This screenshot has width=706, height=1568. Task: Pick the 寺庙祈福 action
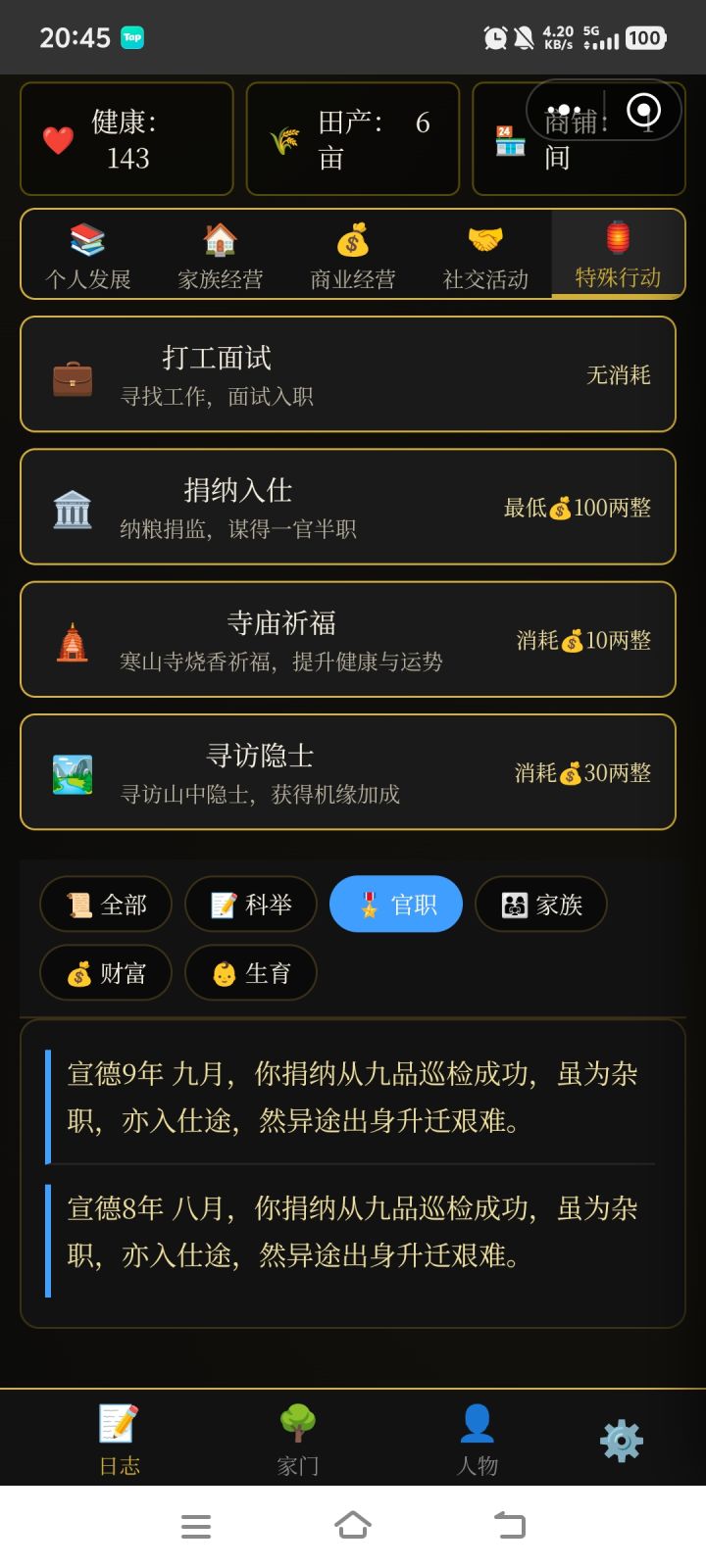click(348, 640)
